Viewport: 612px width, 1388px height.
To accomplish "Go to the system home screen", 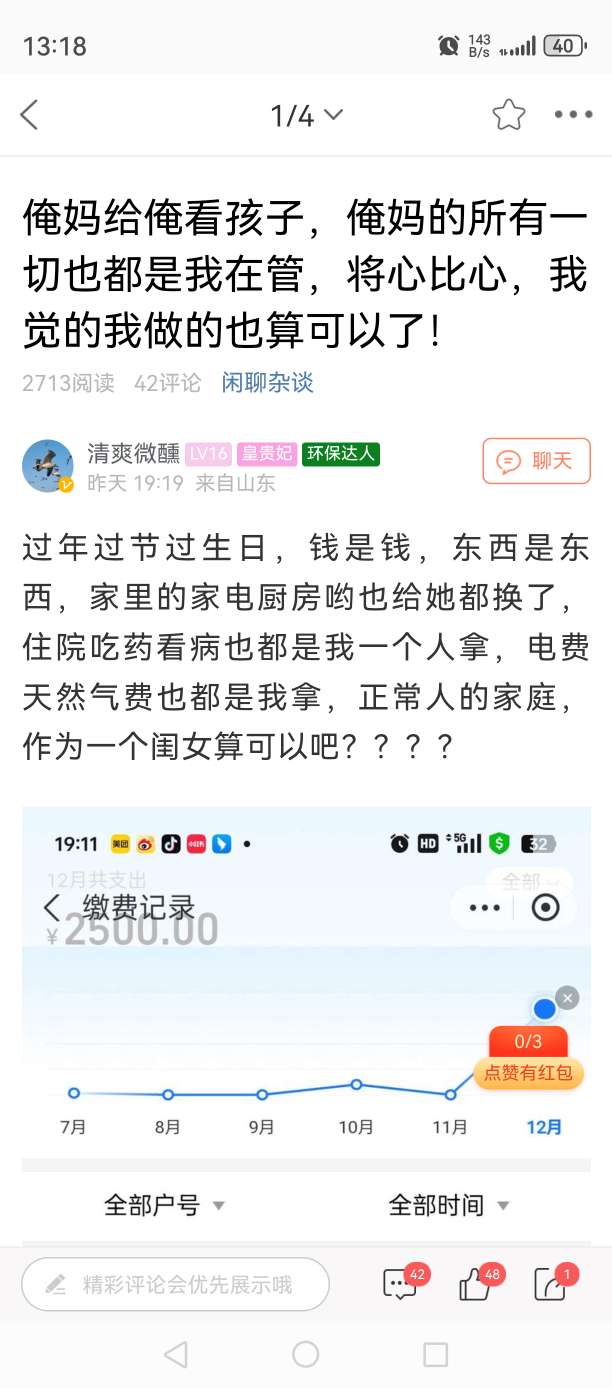I will coord(306,1355).
